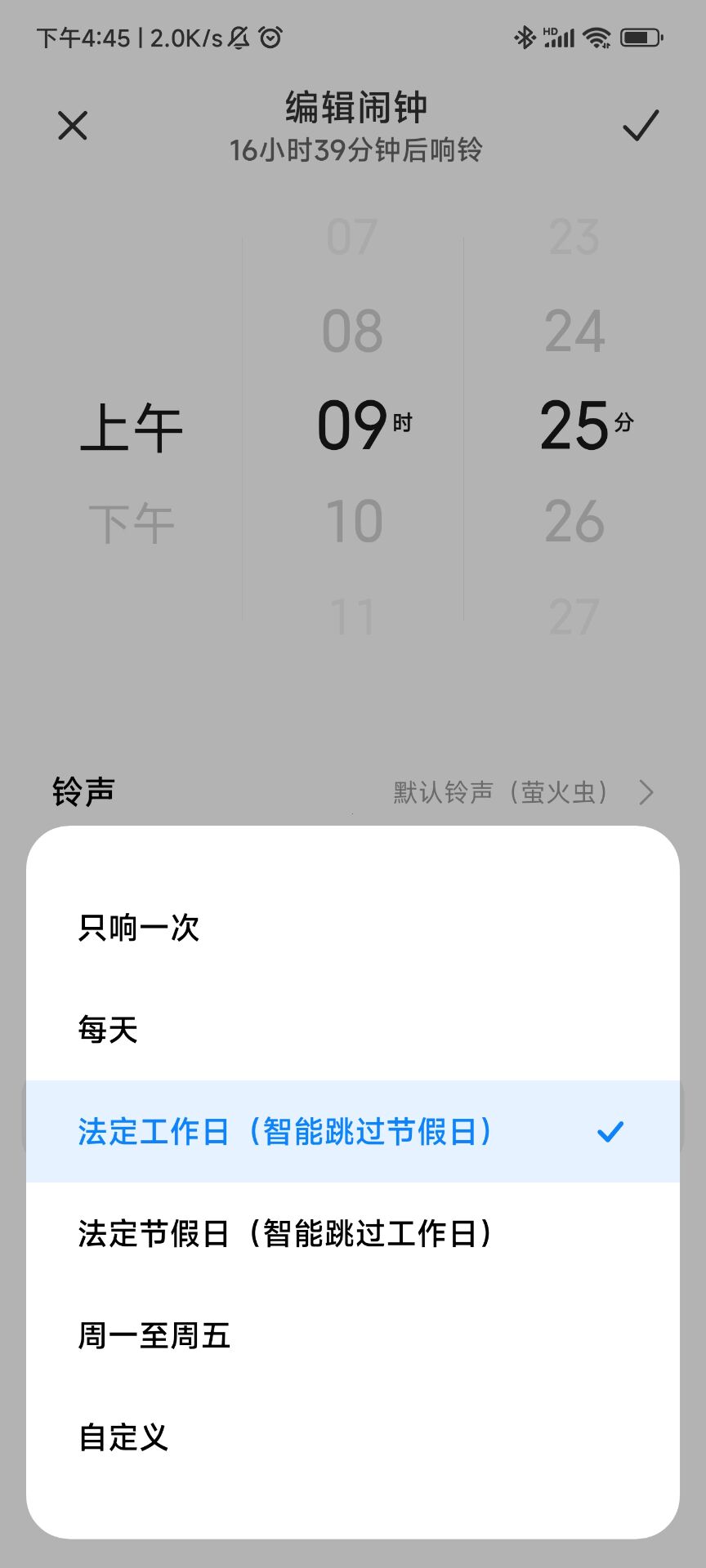The height and width of the screenshot is (1568, 706).
Task: Close alarm editor with X
Action: coord(73,126)
